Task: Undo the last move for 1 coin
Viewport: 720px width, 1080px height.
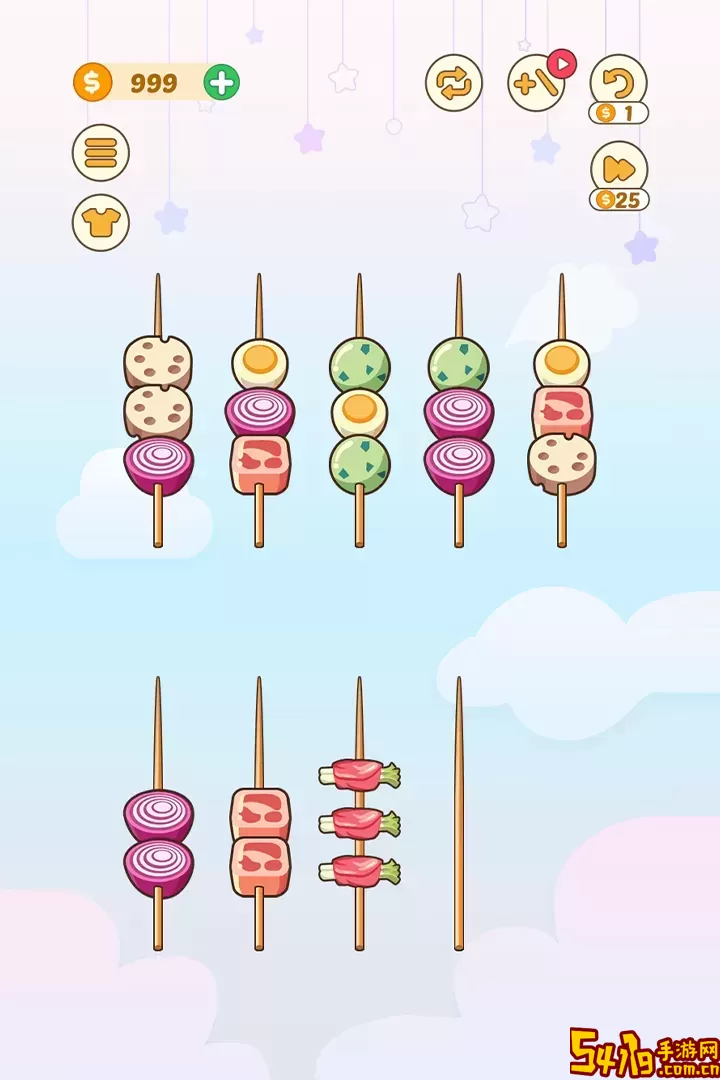Action: 618,83
